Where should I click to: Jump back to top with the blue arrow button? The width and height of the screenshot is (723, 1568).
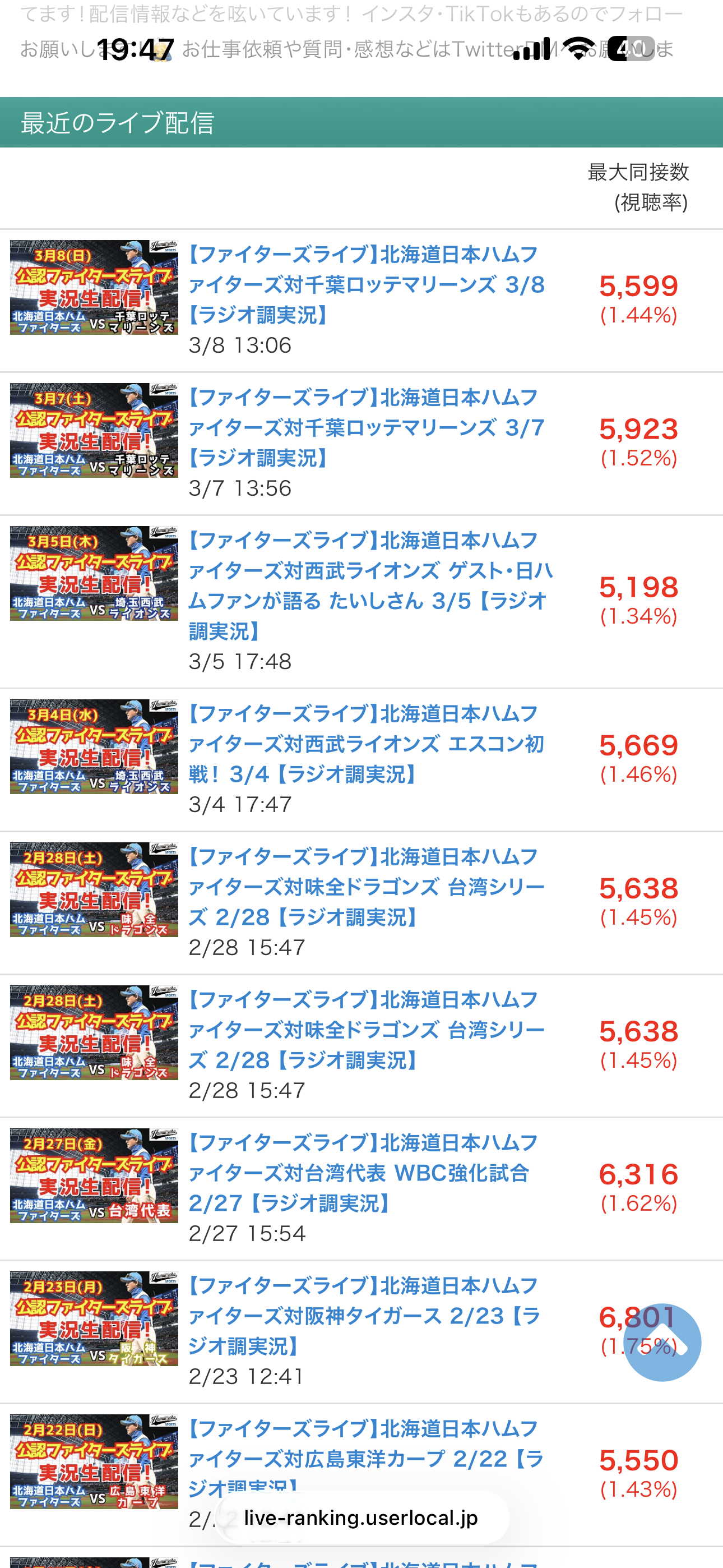[662, 1342]
